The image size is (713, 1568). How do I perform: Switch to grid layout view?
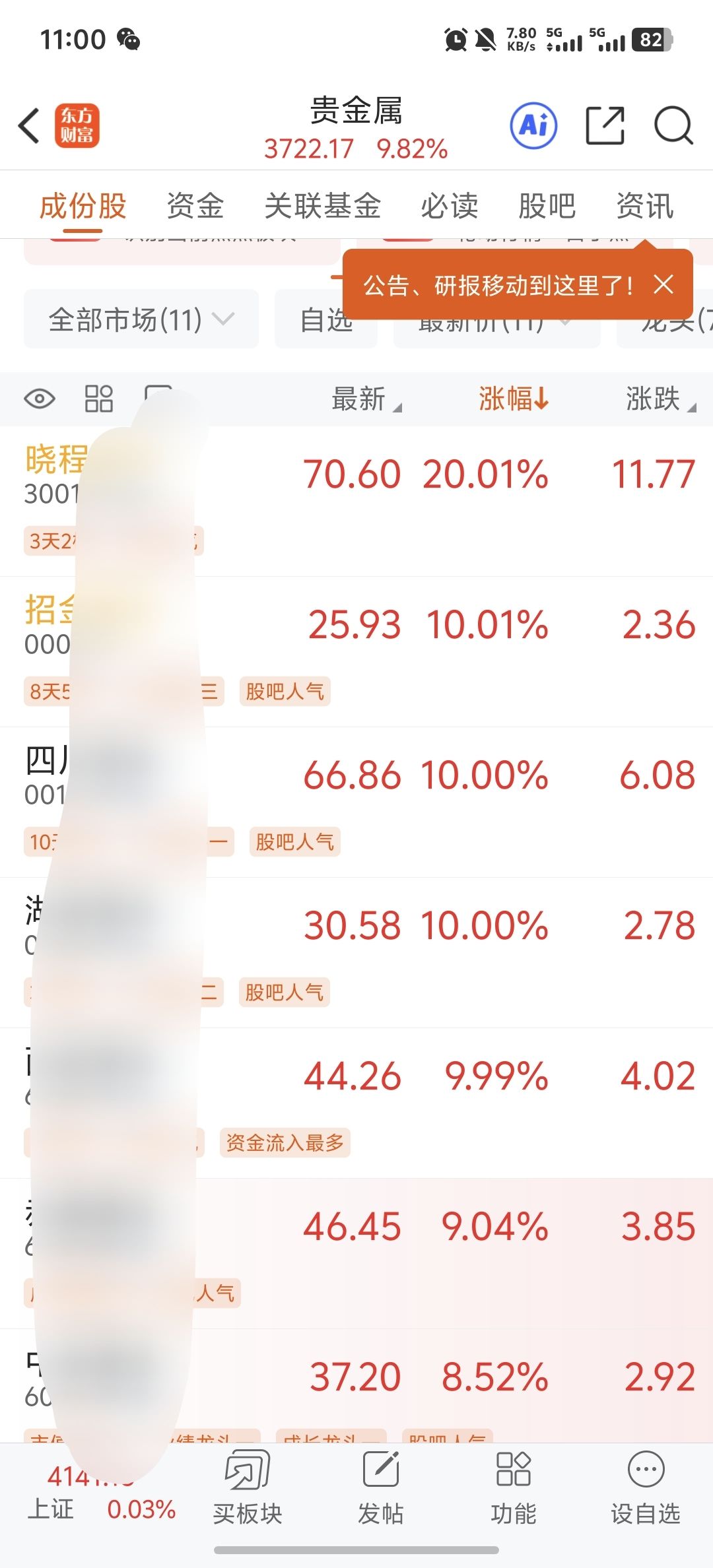tap(99, 399)
